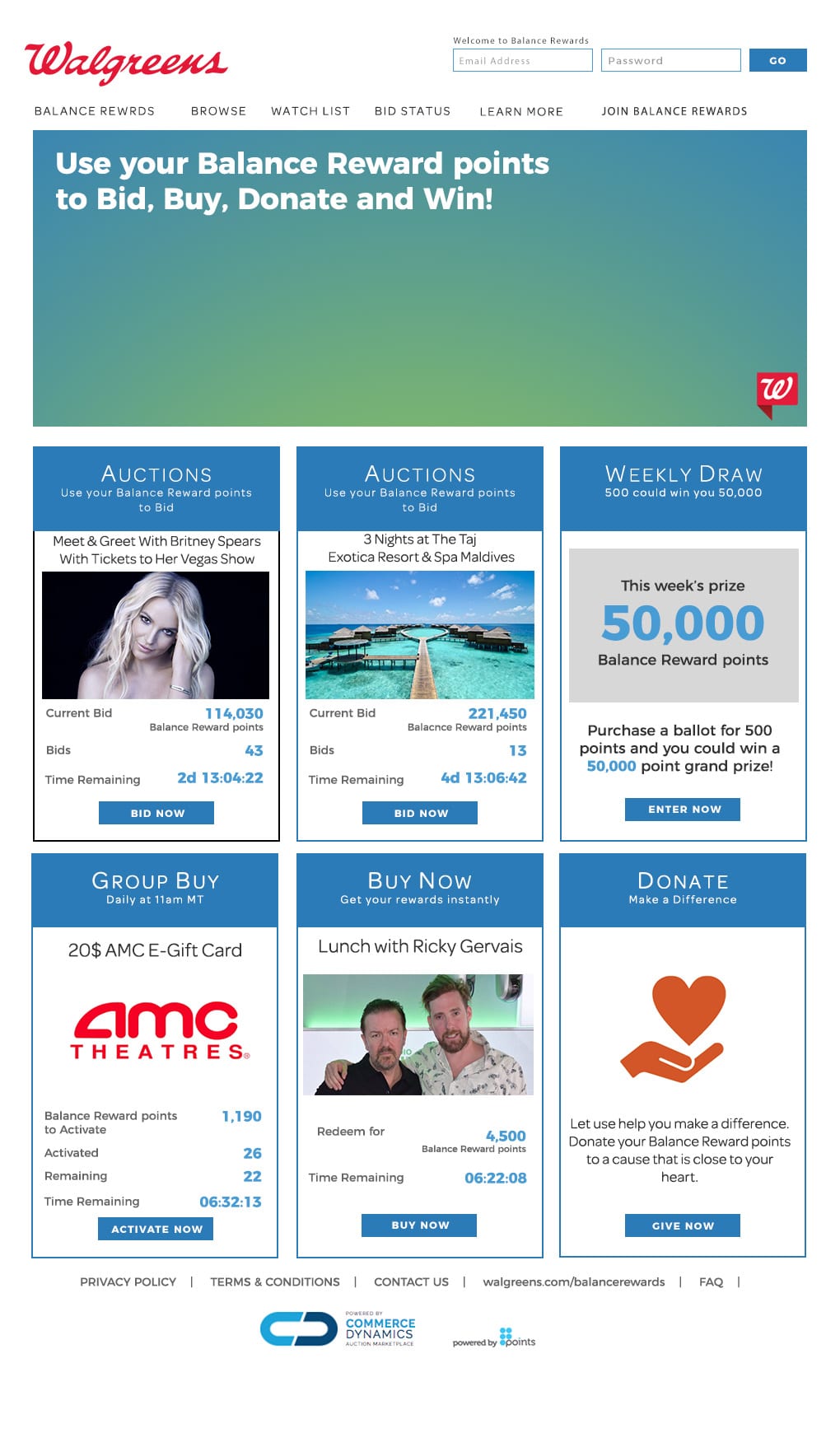Open Join Balance Rewards
Screen dimensions: 840x1447
674,111
